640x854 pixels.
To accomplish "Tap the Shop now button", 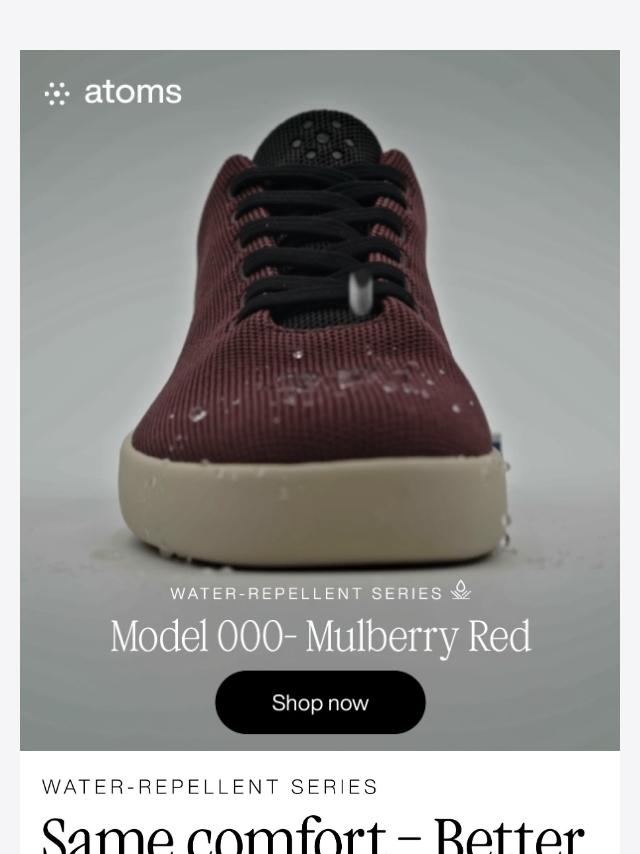I will tap(320, 703).
